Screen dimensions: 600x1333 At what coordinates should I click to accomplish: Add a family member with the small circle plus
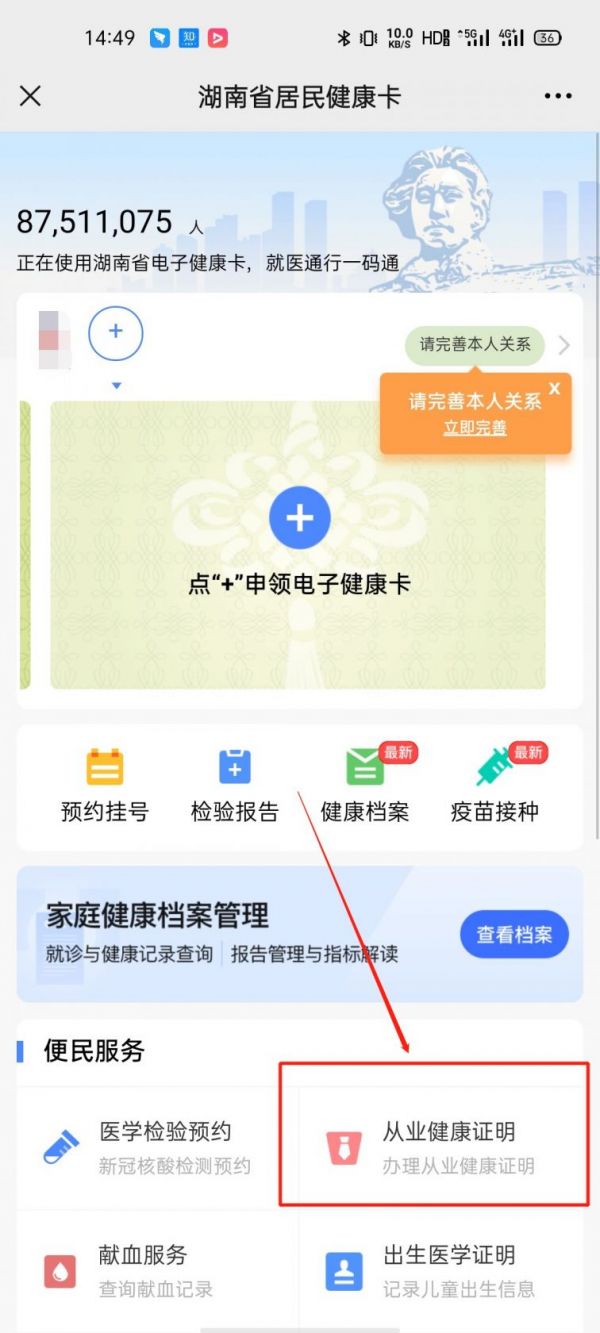click(116, 332)
